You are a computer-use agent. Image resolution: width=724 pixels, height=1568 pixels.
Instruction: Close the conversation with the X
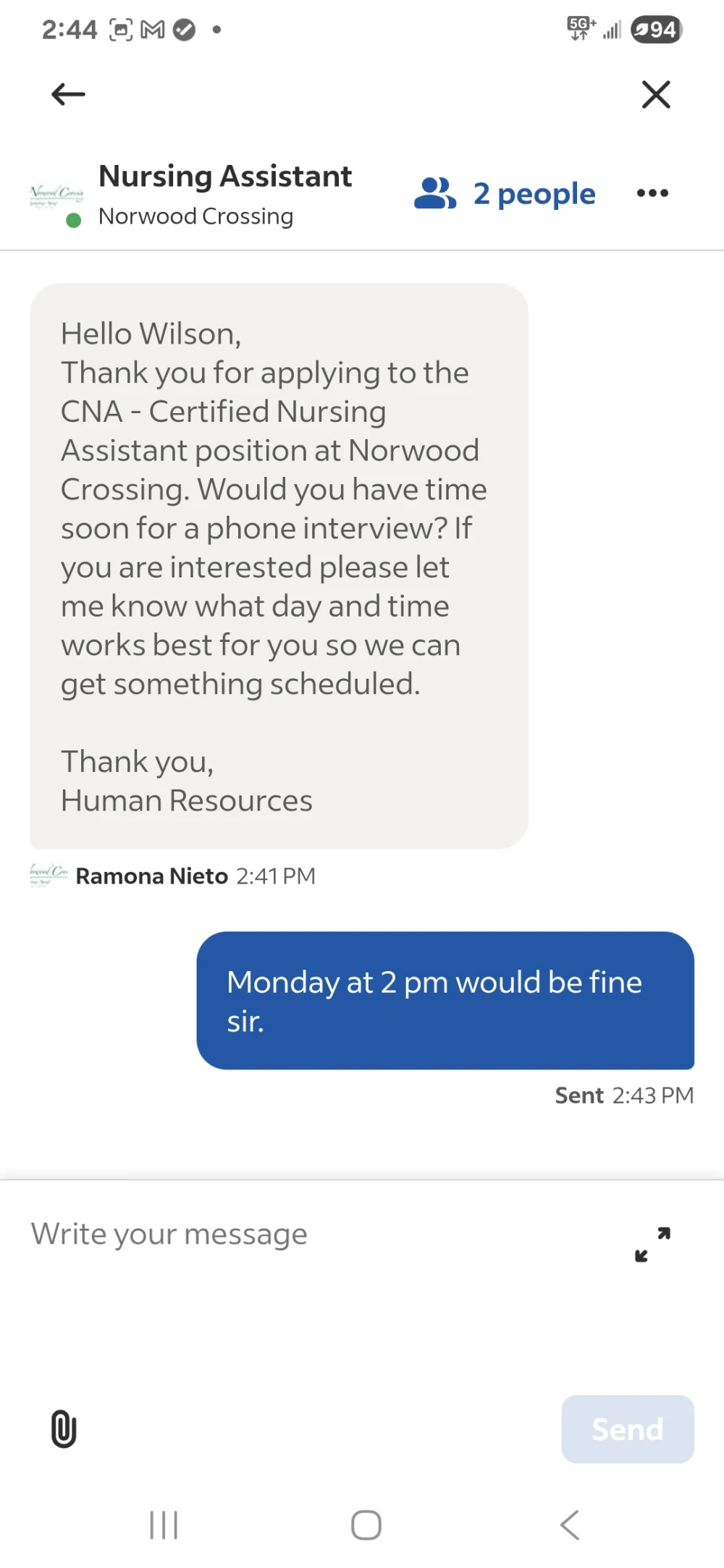[x=656, y=94]
